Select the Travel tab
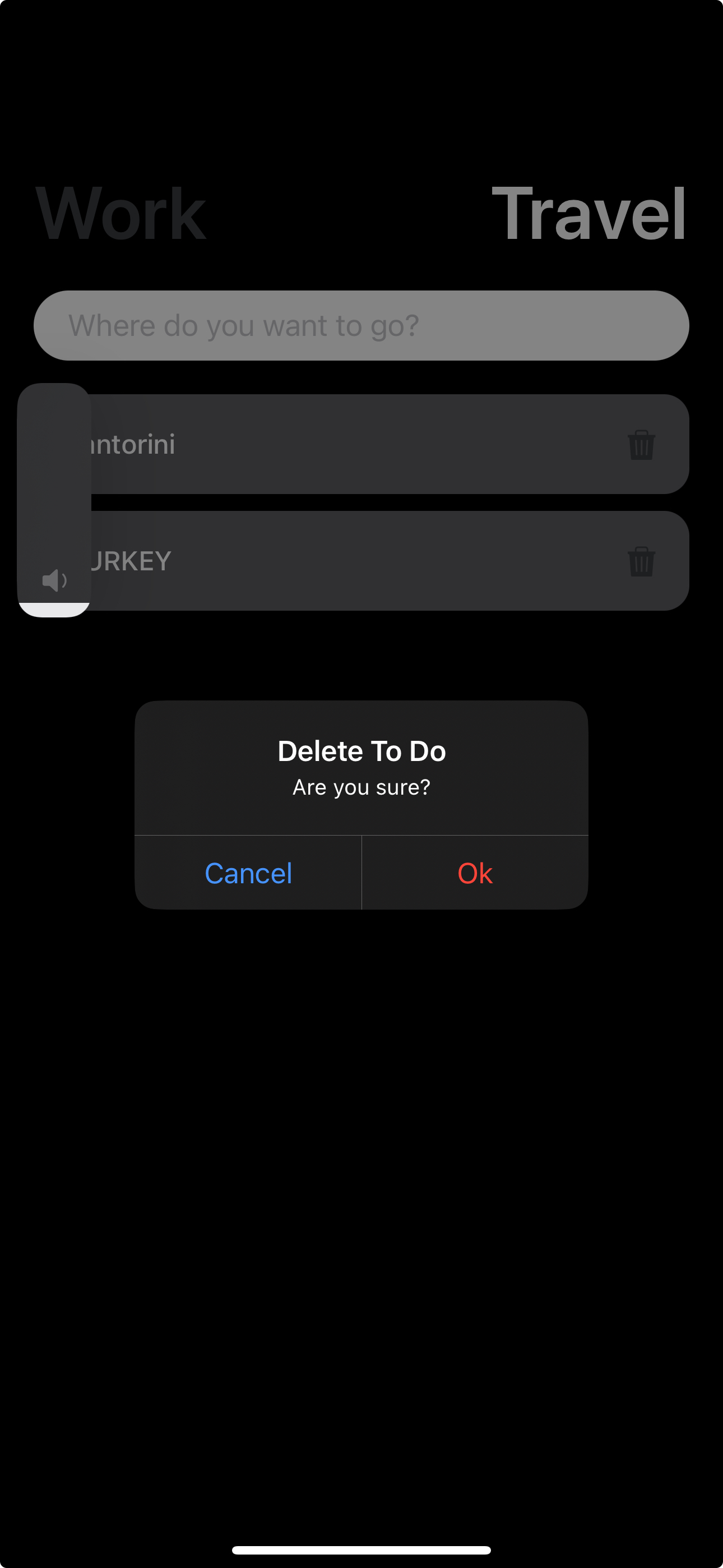The height and width of the screenshot is (1568, 723). (588, 214)
